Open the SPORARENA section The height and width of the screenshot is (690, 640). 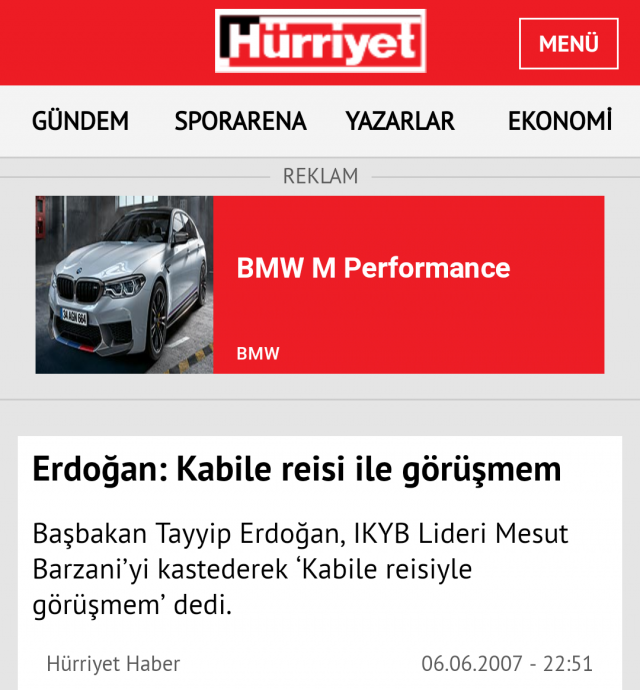pos(240,122)
